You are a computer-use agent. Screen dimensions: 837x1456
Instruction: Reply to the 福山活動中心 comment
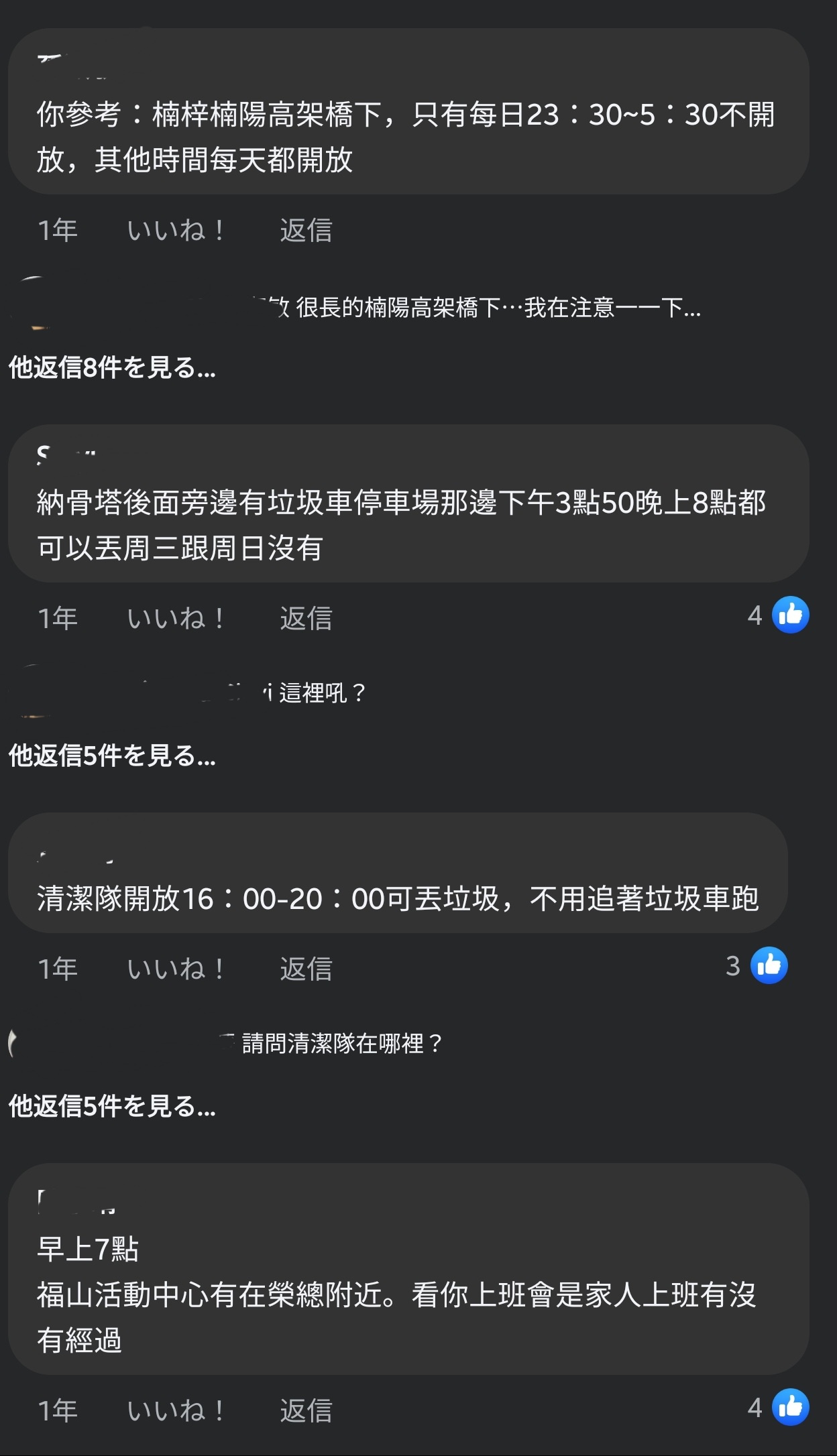[x=306, y=1410]
